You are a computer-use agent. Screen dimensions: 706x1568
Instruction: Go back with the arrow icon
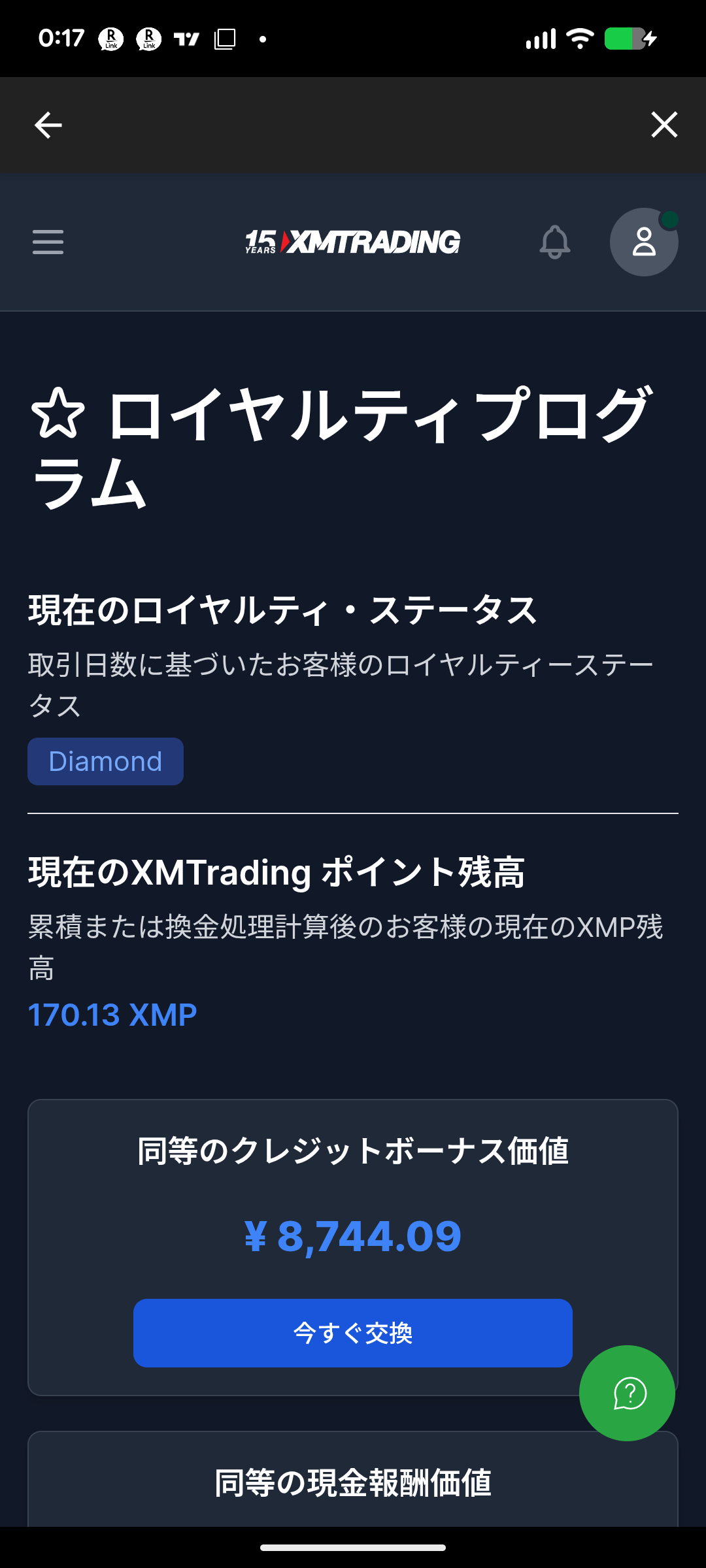pos(48,125)
